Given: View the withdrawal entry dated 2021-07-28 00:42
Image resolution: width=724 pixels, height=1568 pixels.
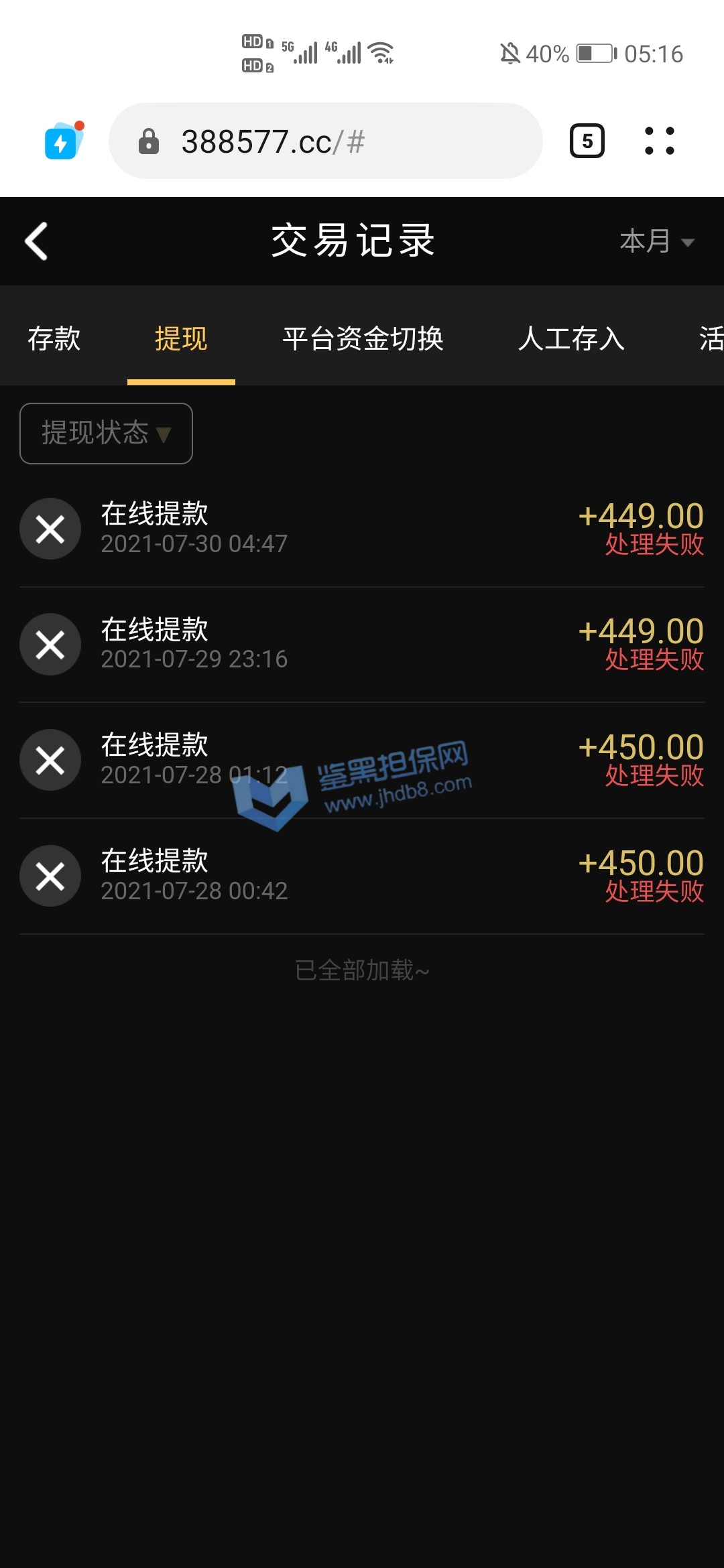Looking at the screenshot, I should [x=362, y=876].
